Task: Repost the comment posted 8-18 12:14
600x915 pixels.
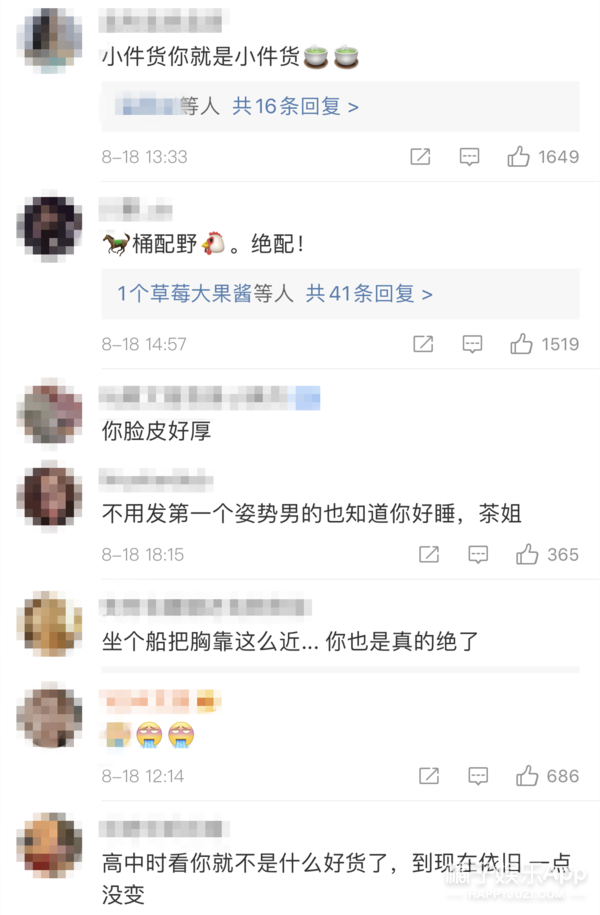Action: click(429, 776)
